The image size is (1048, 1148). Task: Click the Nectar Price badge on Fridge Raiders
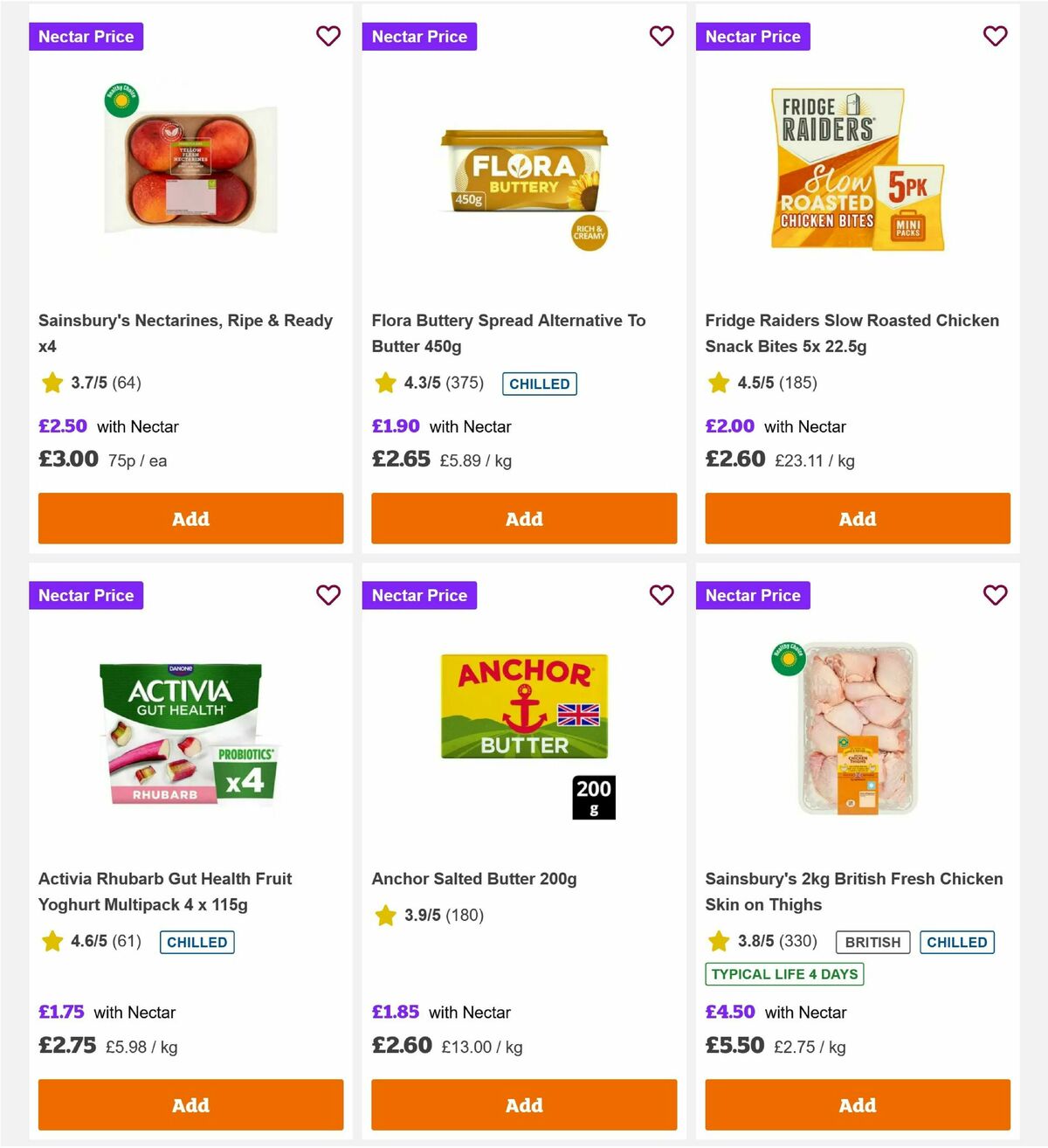753,36
